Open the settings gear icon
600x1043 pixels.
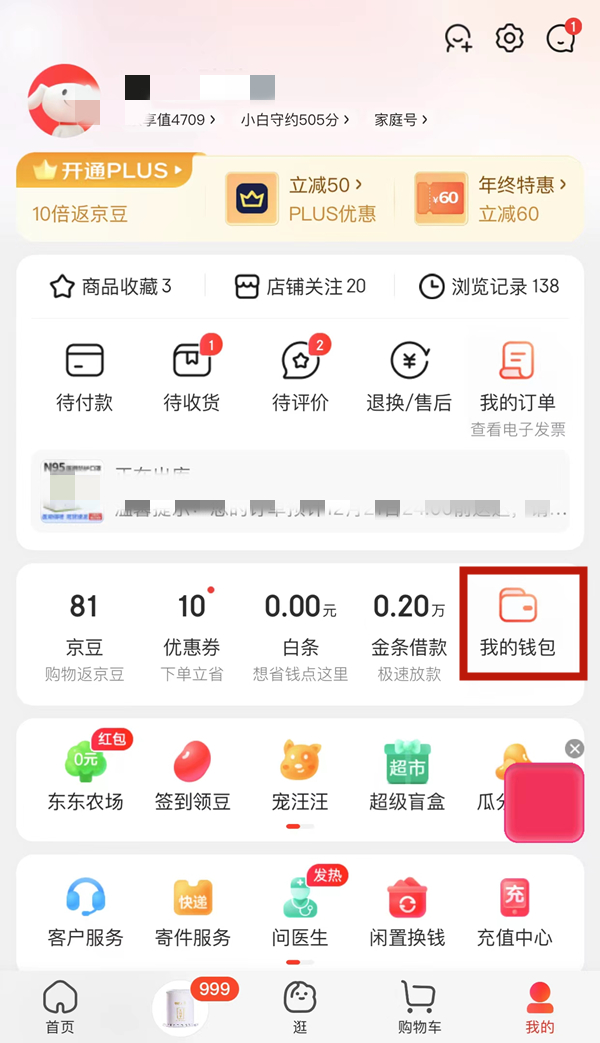[510, 38]
